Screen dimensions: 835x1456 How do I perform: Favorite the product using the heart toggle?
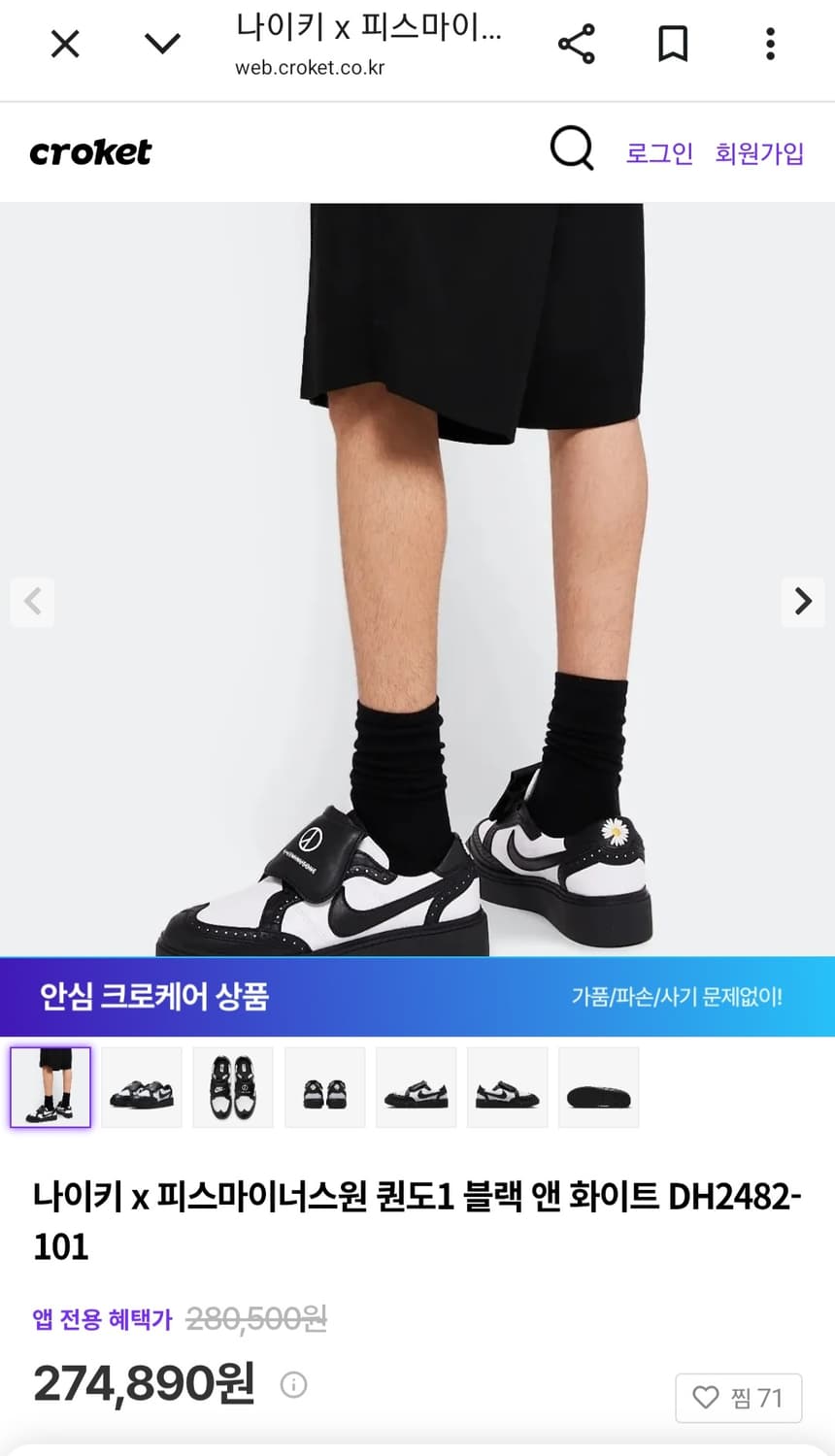click(707, 1398)
